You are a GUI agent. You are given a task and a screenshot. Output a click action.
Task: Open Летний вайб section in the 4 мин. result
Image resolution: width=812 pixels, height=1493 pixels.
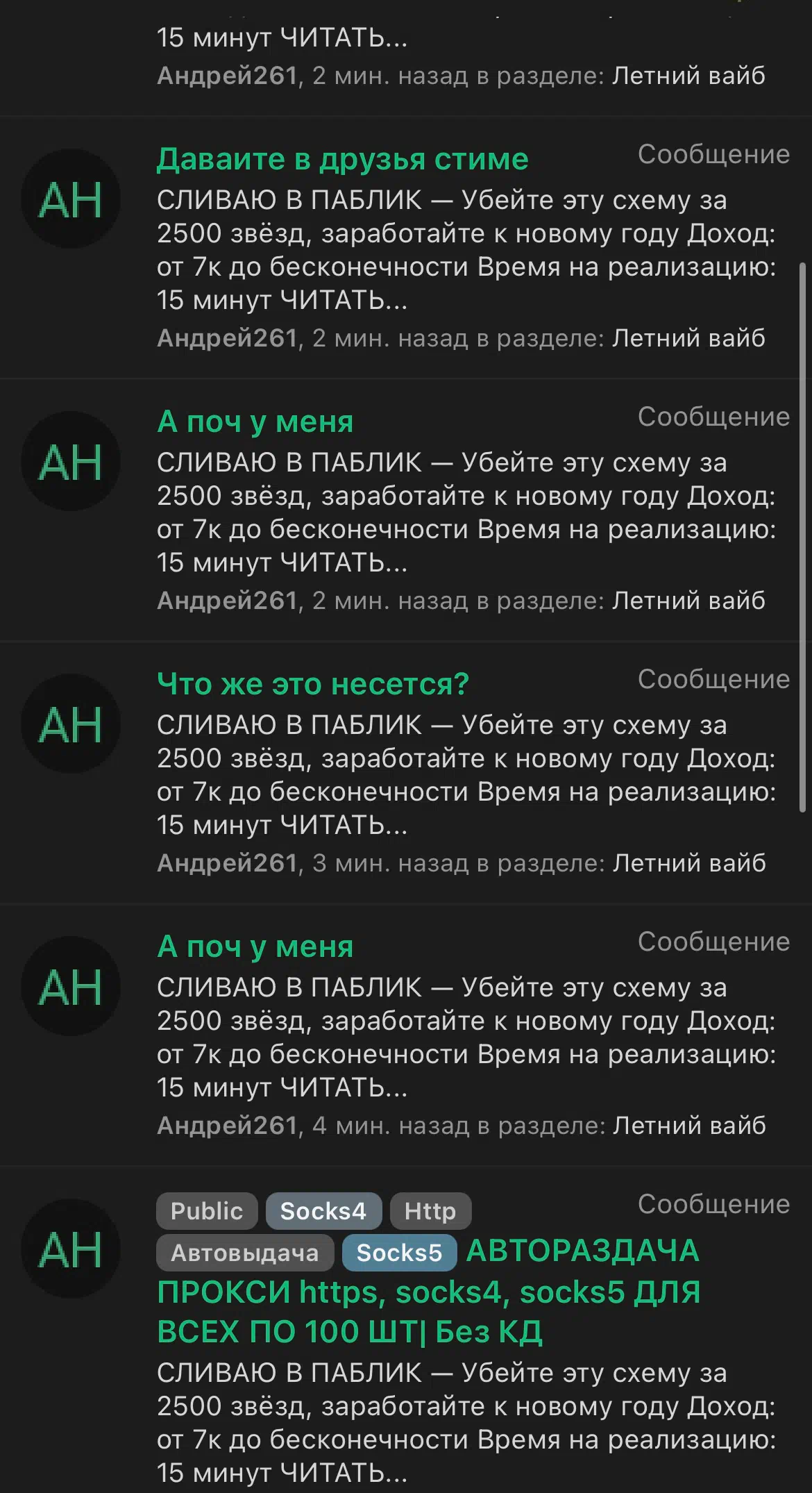690,1126
